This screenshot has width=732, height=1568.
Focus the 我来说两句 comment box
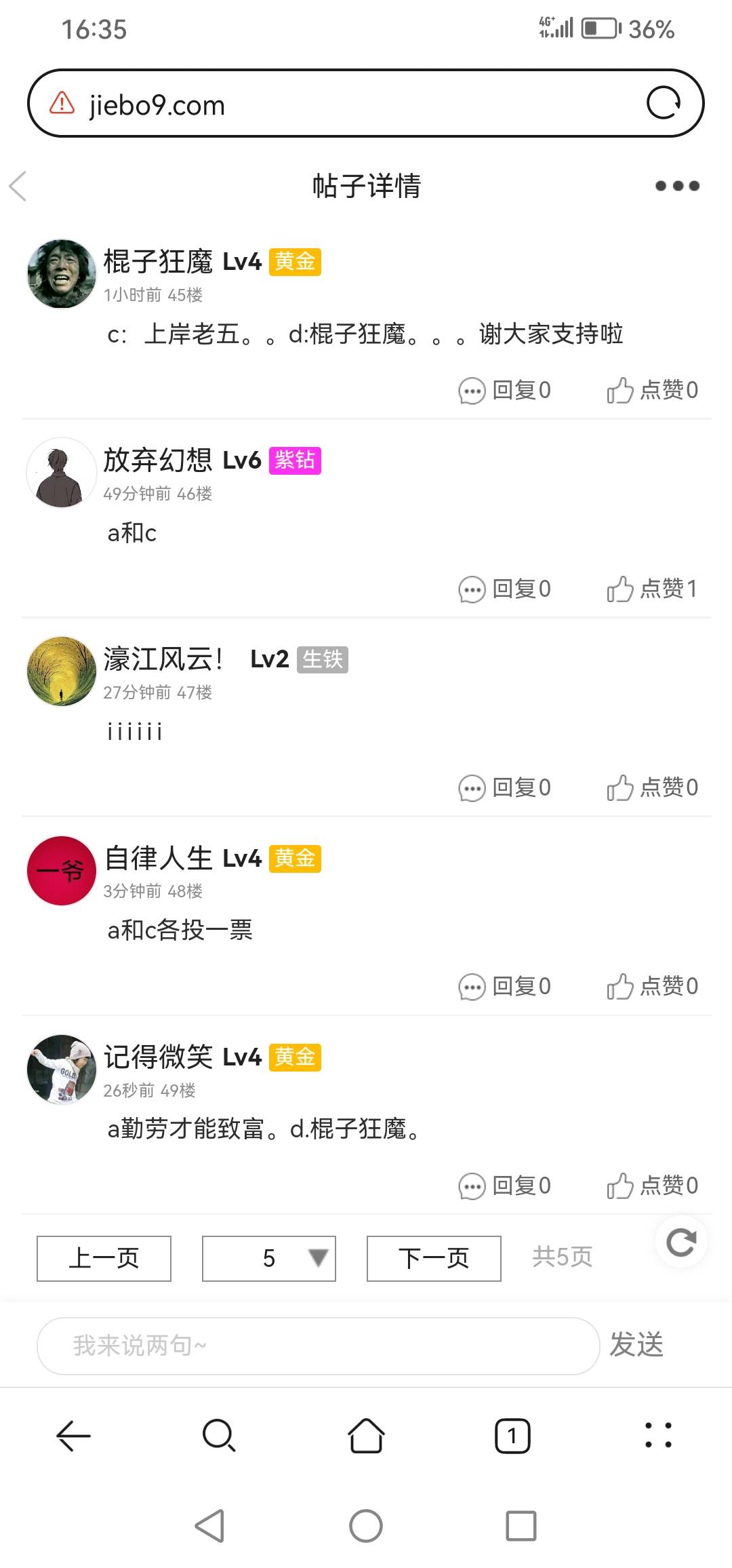pyautogui.click(x=317, y=1346)
